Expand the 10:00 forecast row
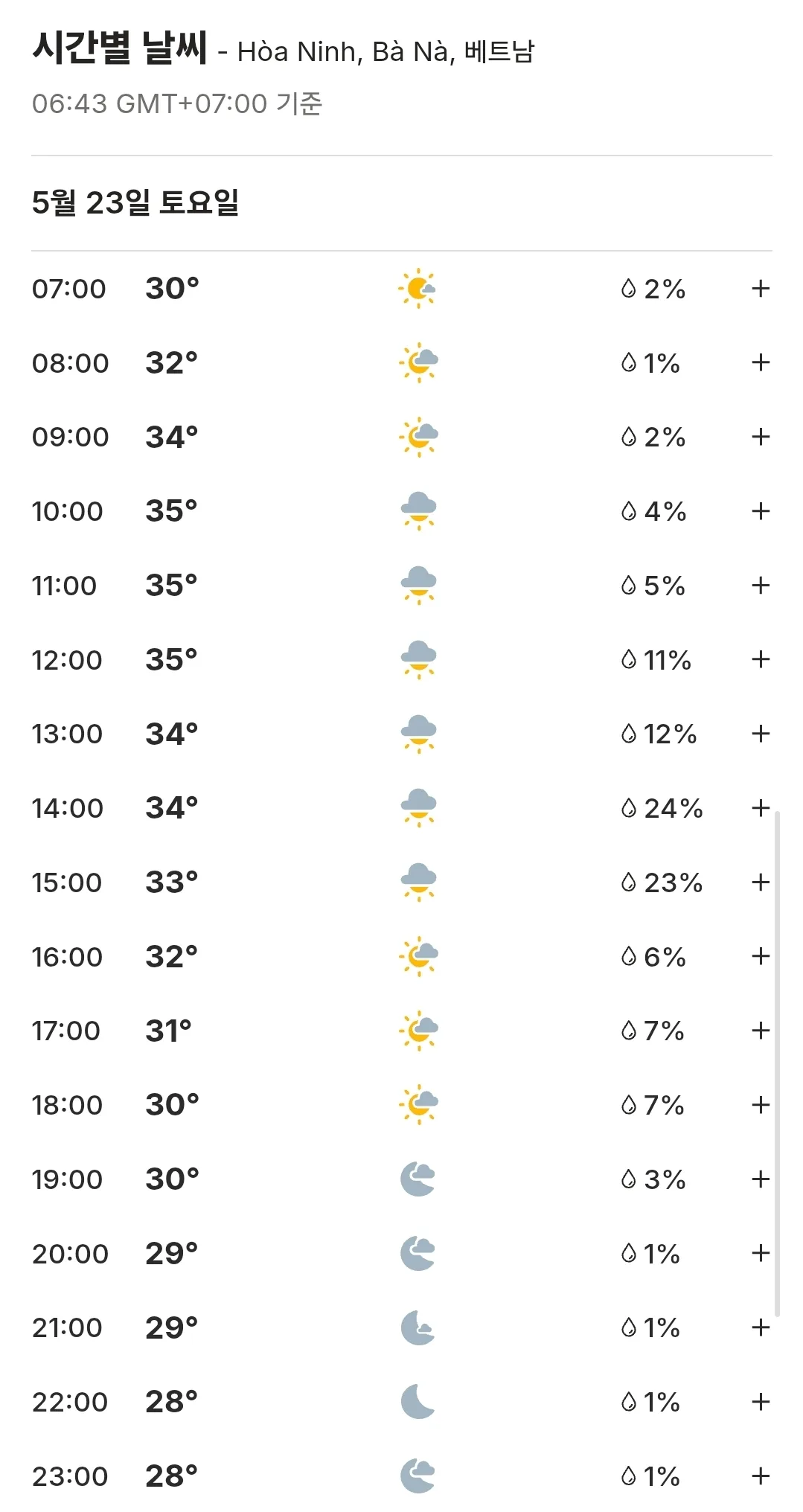The height and width of the screenshot is (1512, 803). point(760,511)
